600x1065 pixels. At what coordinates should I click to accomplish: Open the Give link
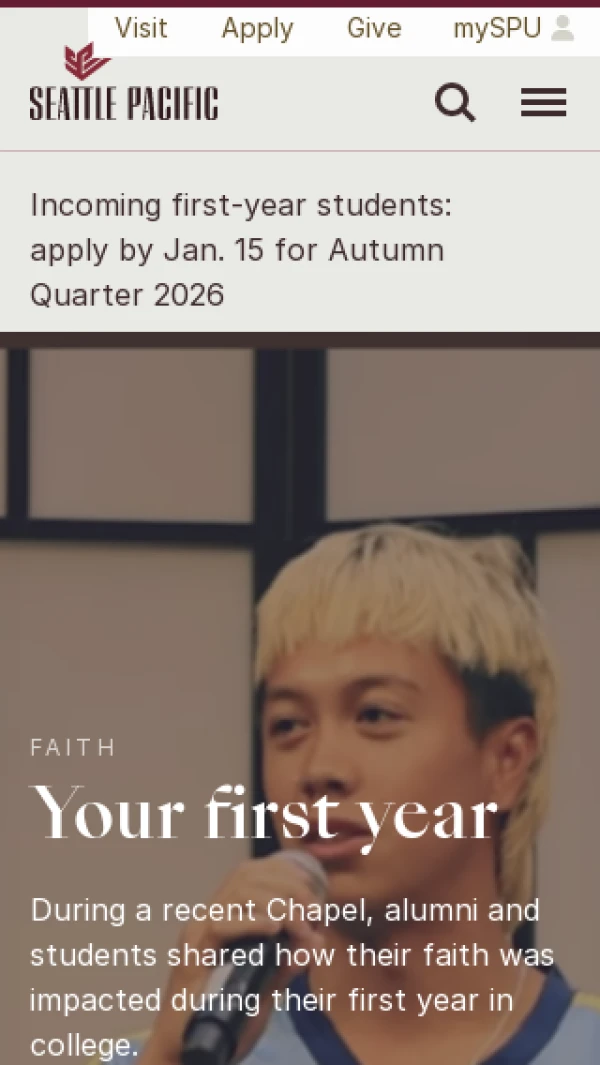point(374,29)
